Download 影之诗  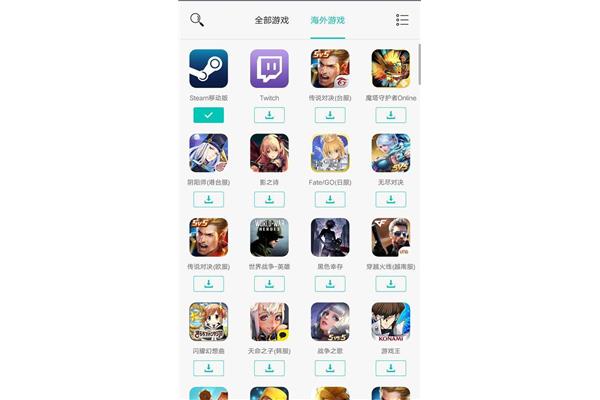[x=269, y=199]
